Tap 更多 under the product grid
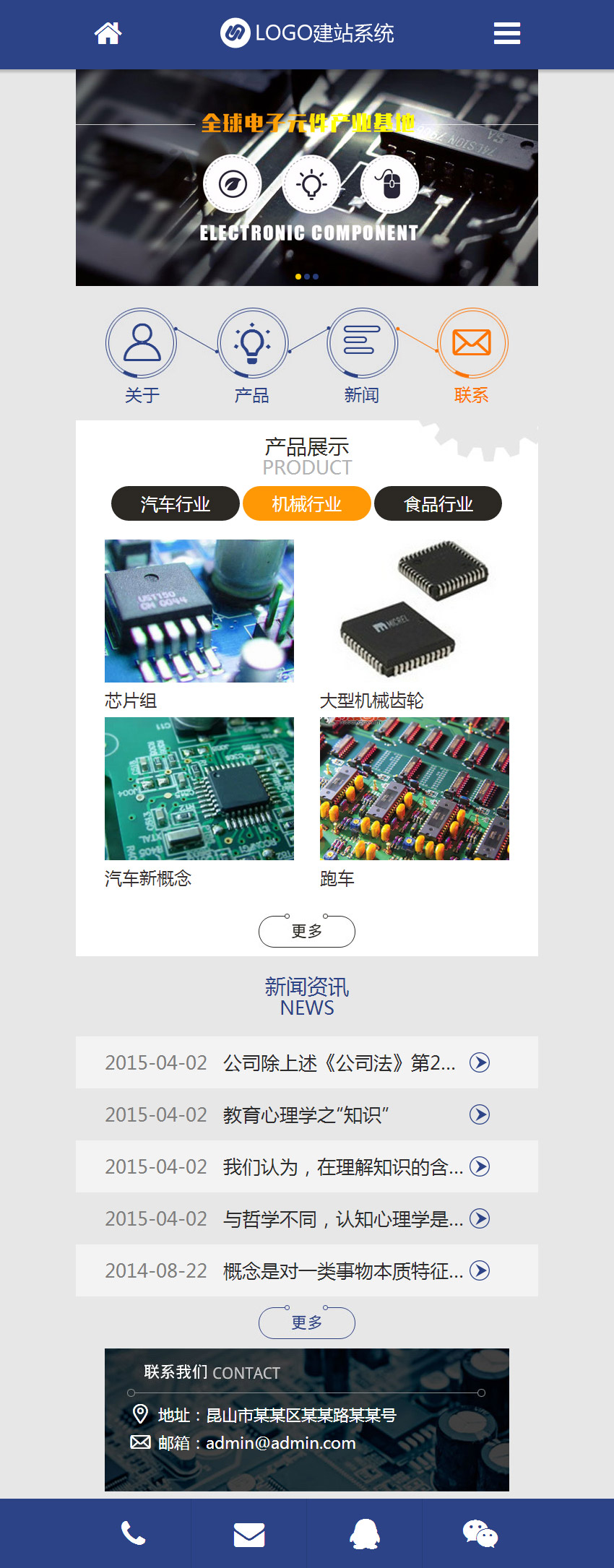 coord(307,931)
